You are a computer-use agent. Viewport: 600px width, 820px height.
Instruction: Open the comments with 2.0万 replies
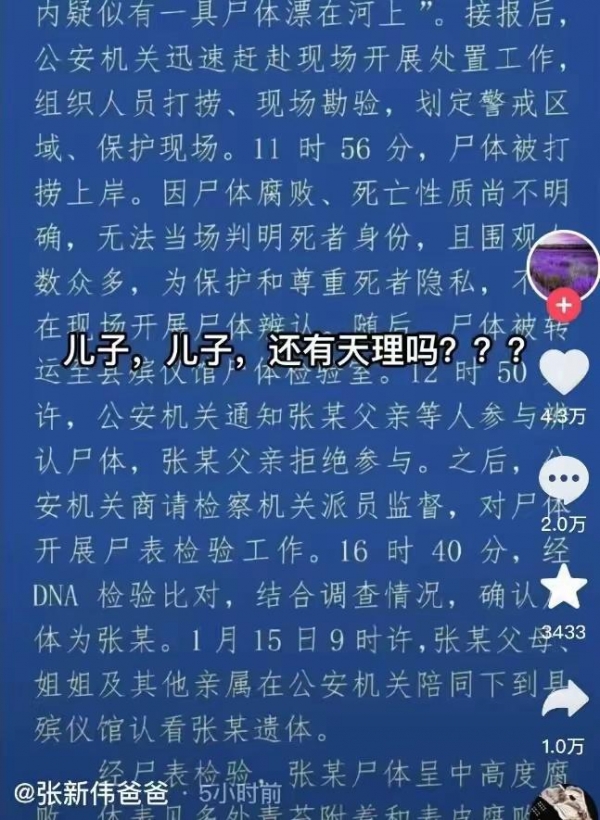pos(564,480)
